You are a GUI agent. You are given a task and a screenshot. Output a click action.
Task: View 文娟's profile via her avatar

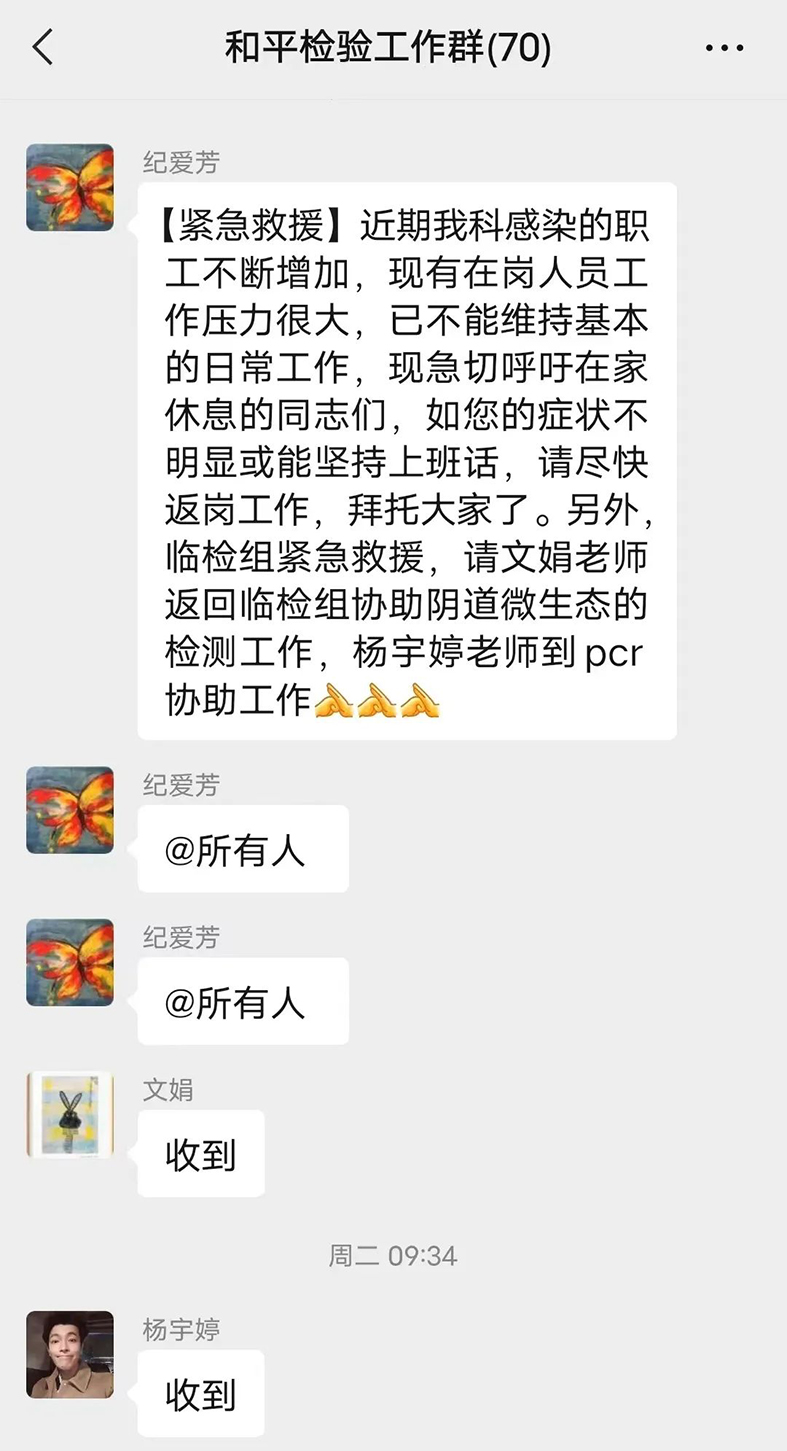pyautogui.click(x=70, y=1115)
